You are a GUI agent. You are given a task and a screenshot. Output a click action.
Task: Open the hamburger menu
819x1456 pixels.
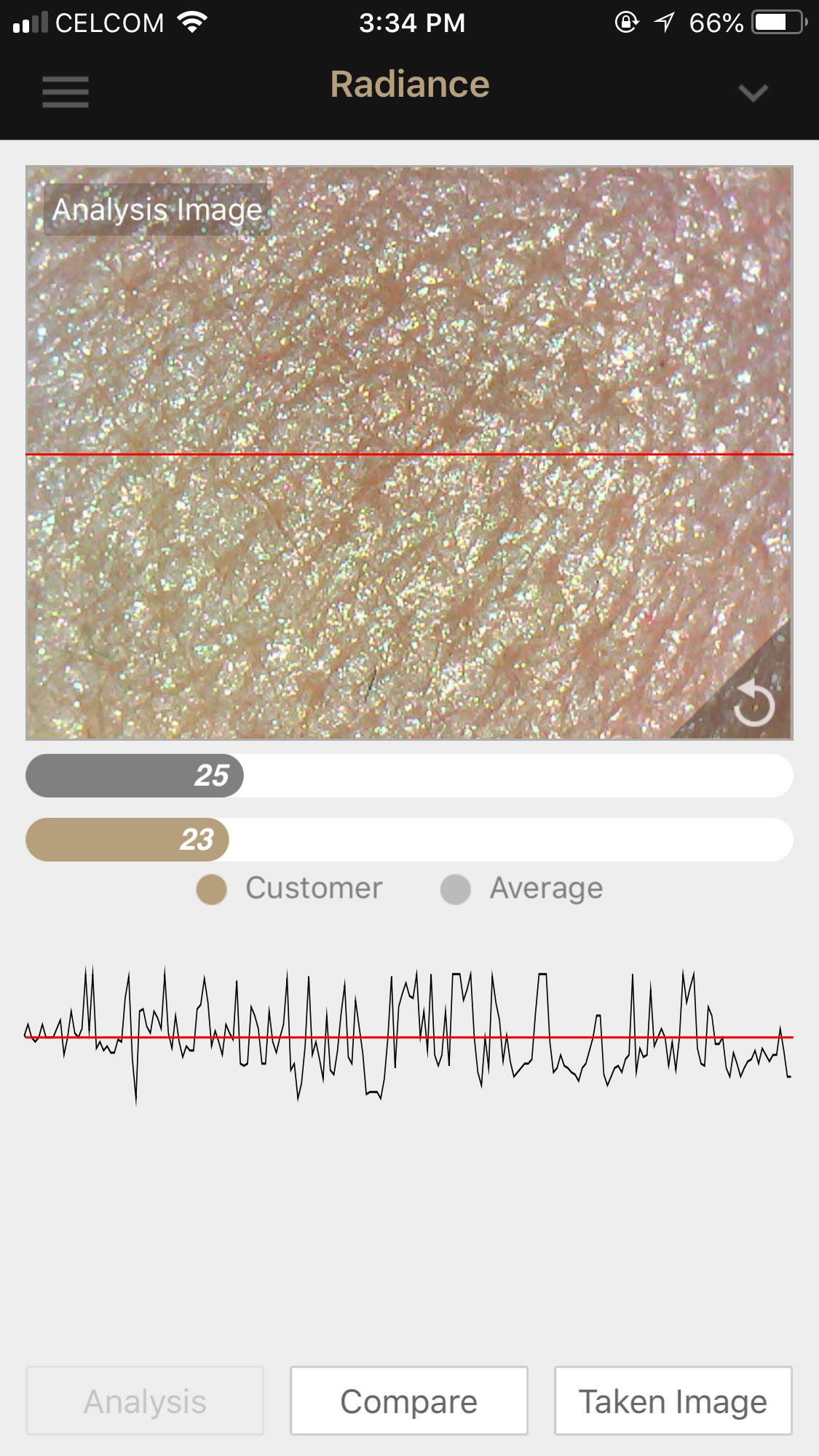(x=66, y=92)
